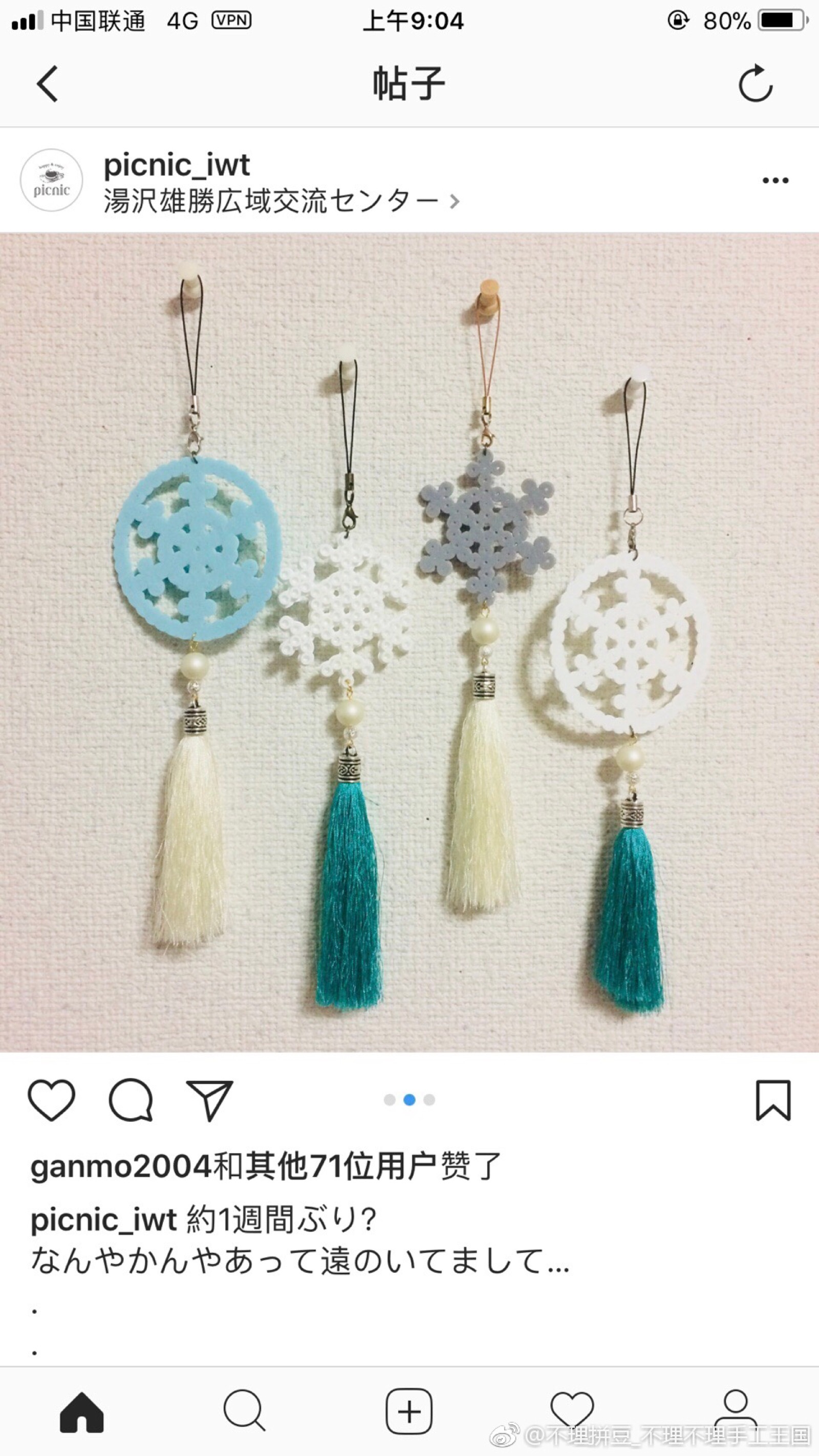Like the tassel charms post
This screenshot has width=819, height=1456.
(x=51, y=1100)
